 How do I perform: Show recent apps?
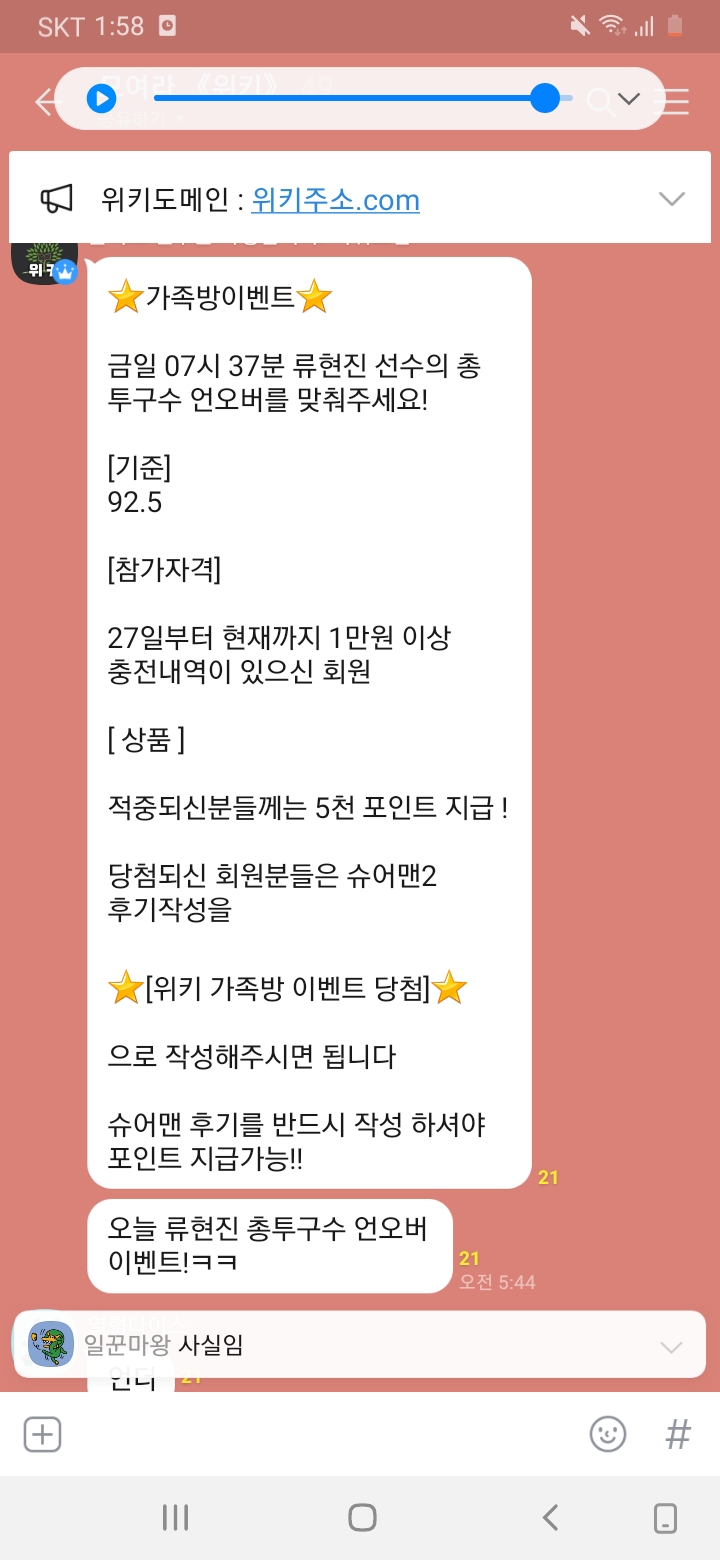pos(175,1517)
